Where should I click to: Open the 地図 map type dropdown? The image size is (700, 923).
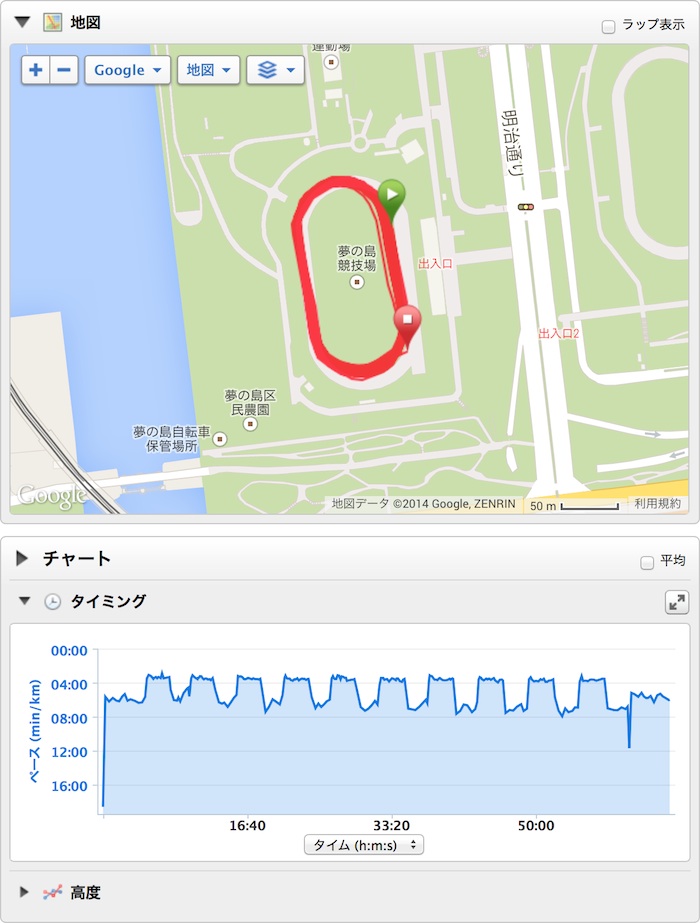click(x=208, y=70)
